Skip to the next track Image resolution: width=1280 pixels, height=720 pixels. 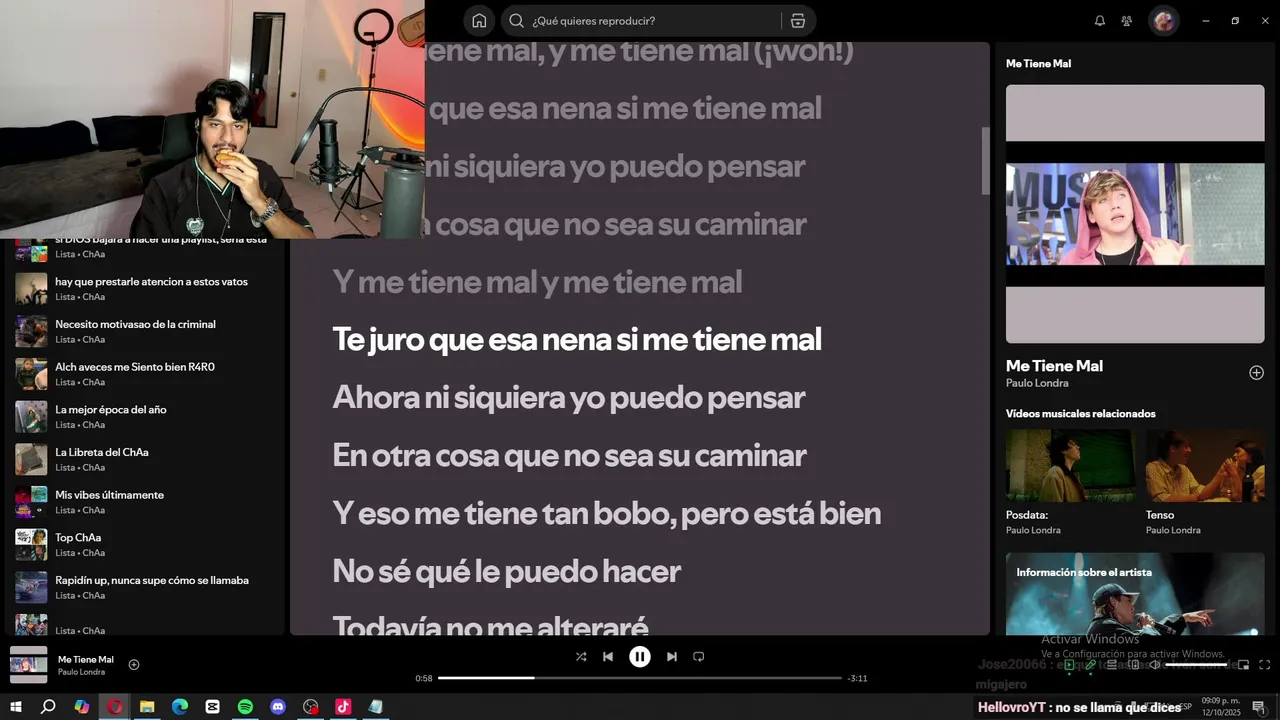(672, 657)
